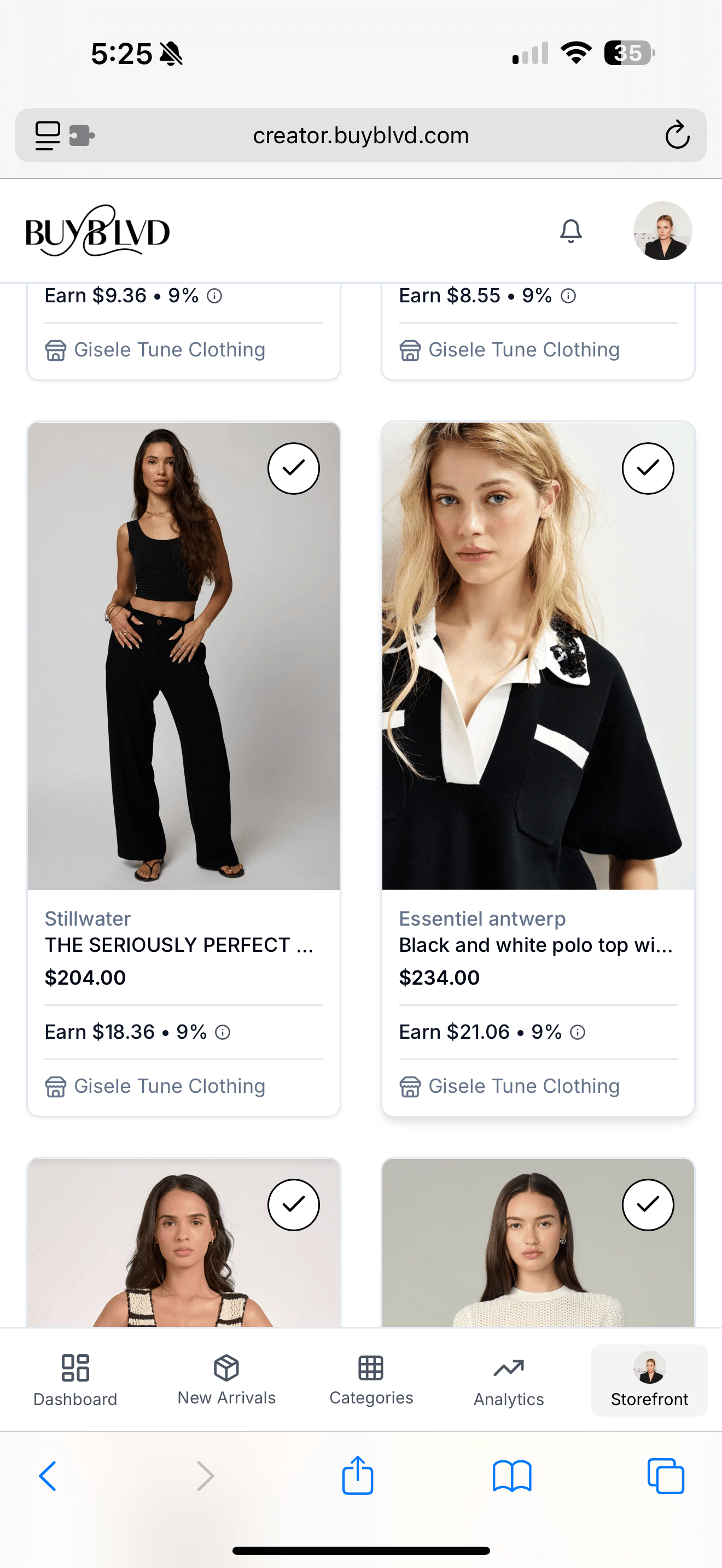
Task: Switch to New Arrivals tab
Action: [x=226, y=1380]
